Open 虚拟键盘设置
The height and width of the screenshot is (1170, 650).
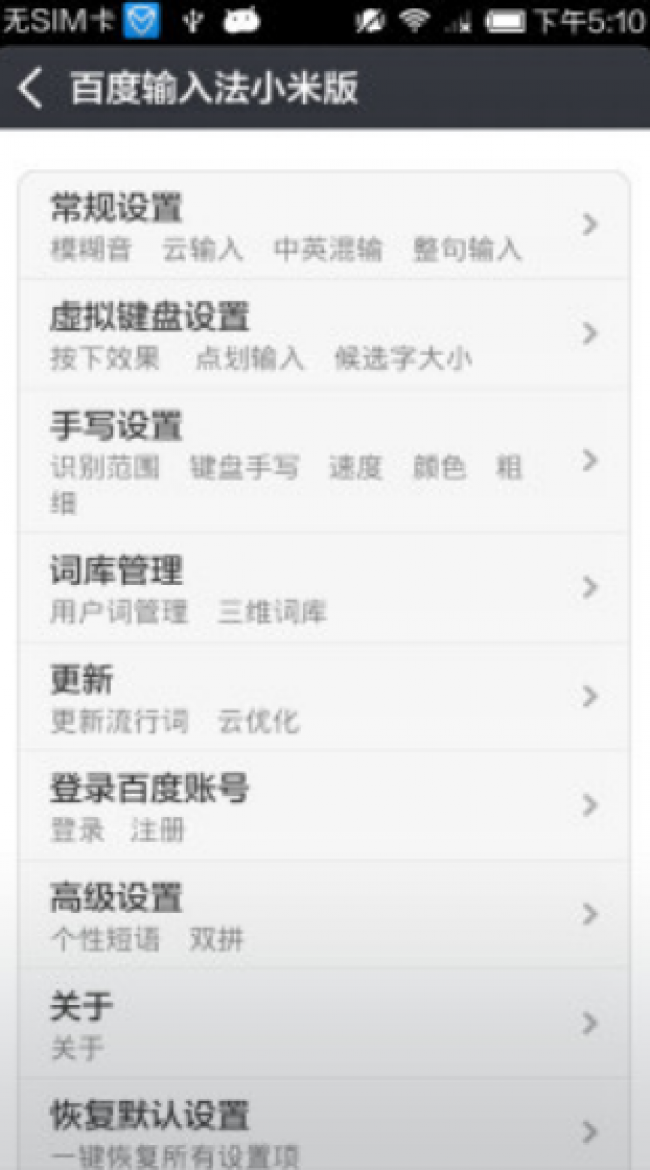[x=324, y=334]
